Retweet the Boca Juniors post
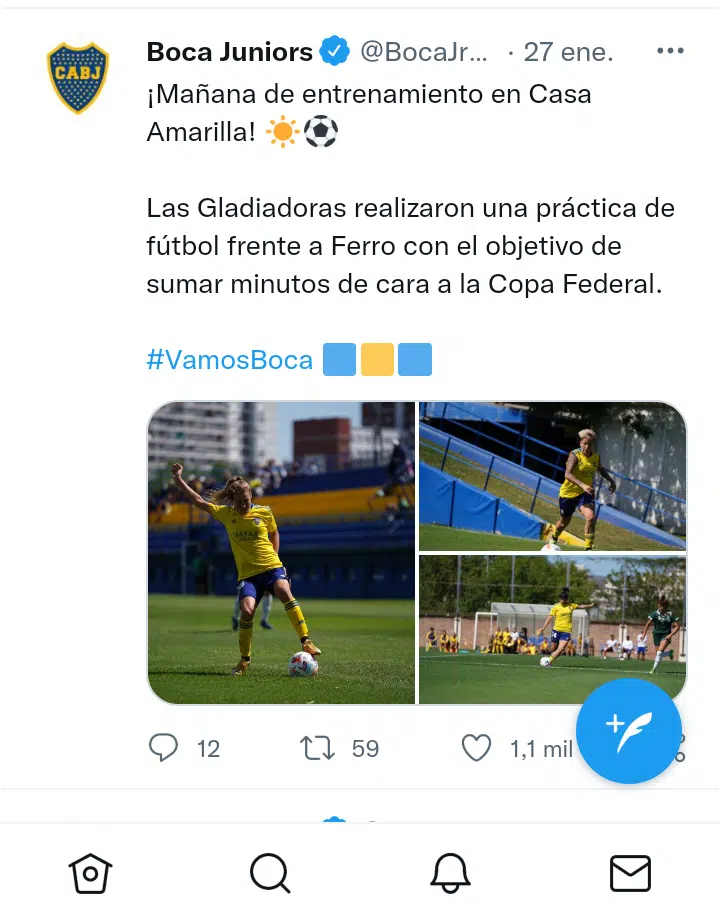This screenshot has height=909, width=720. coord(318,748)
